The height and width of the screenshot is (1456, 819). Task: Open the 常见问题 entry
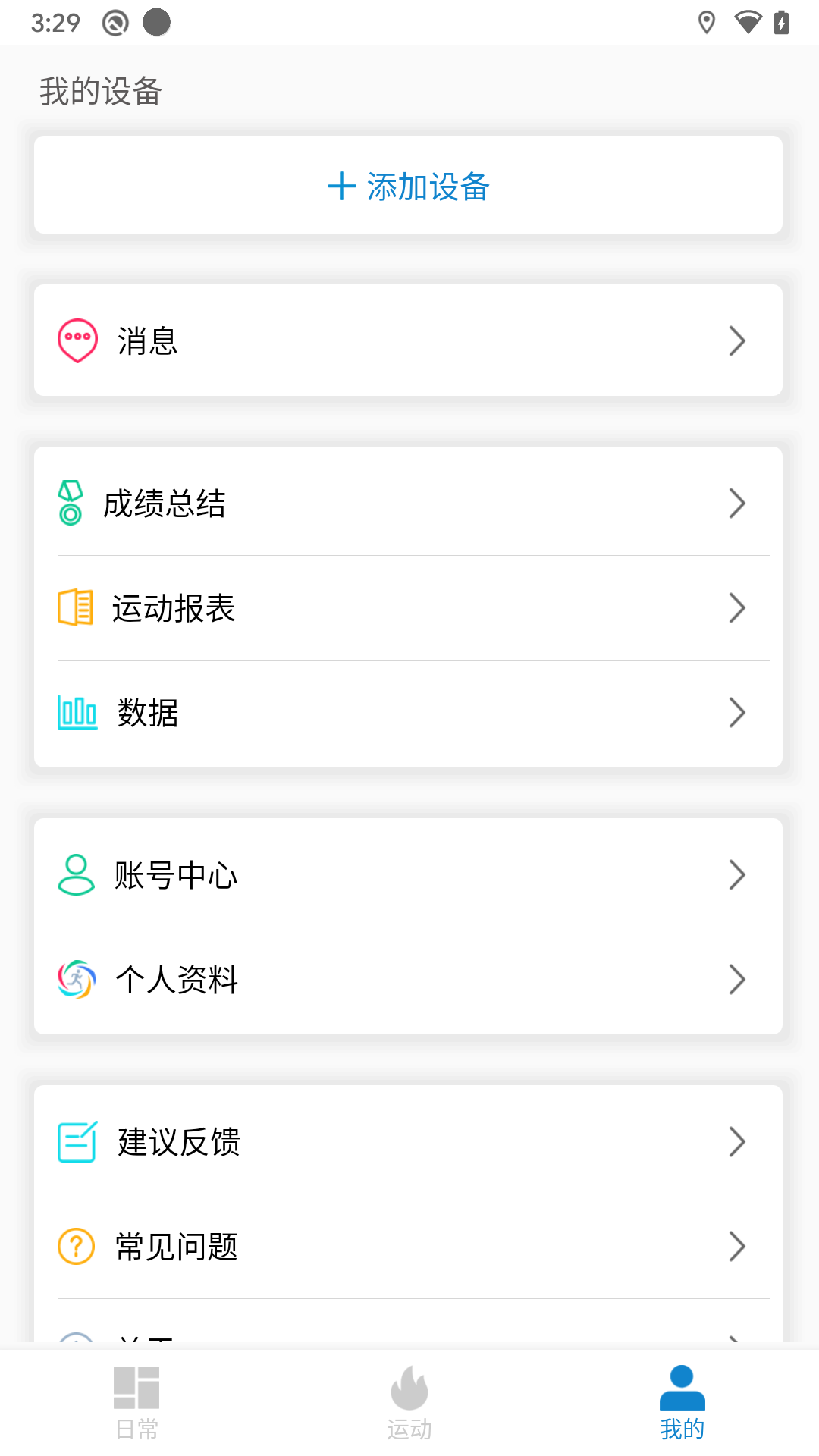pyautogui.click(x=409, y=1246)
